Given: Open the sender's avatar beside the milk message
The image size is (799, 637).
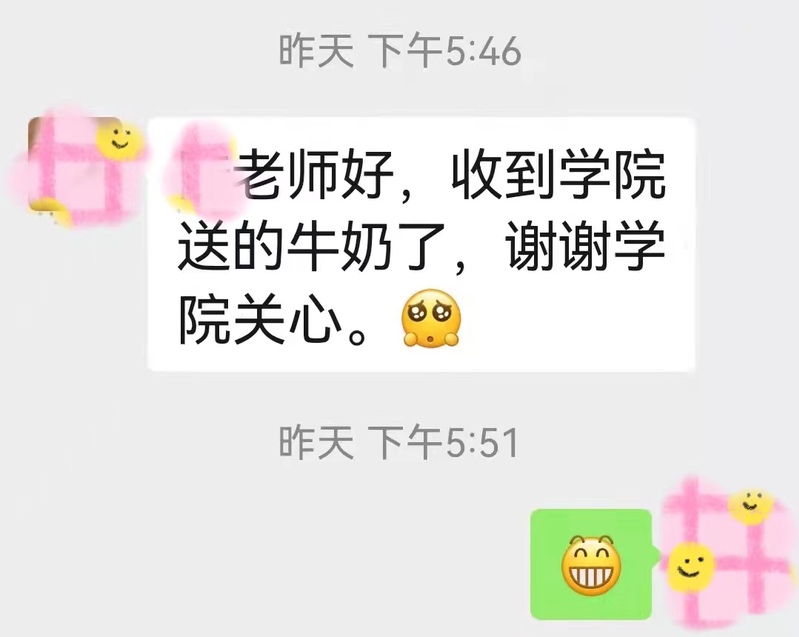Looking at the screenshot, I should click(75, 166).
